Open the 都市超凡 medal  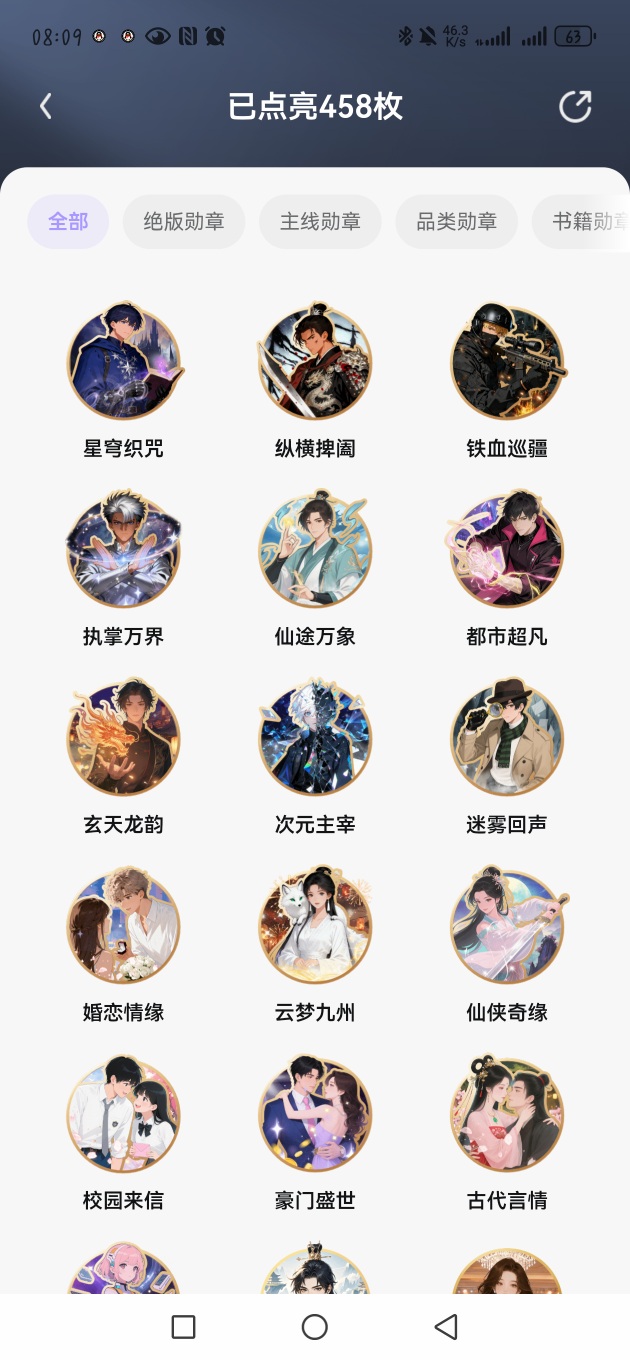[x=507, y=550]
